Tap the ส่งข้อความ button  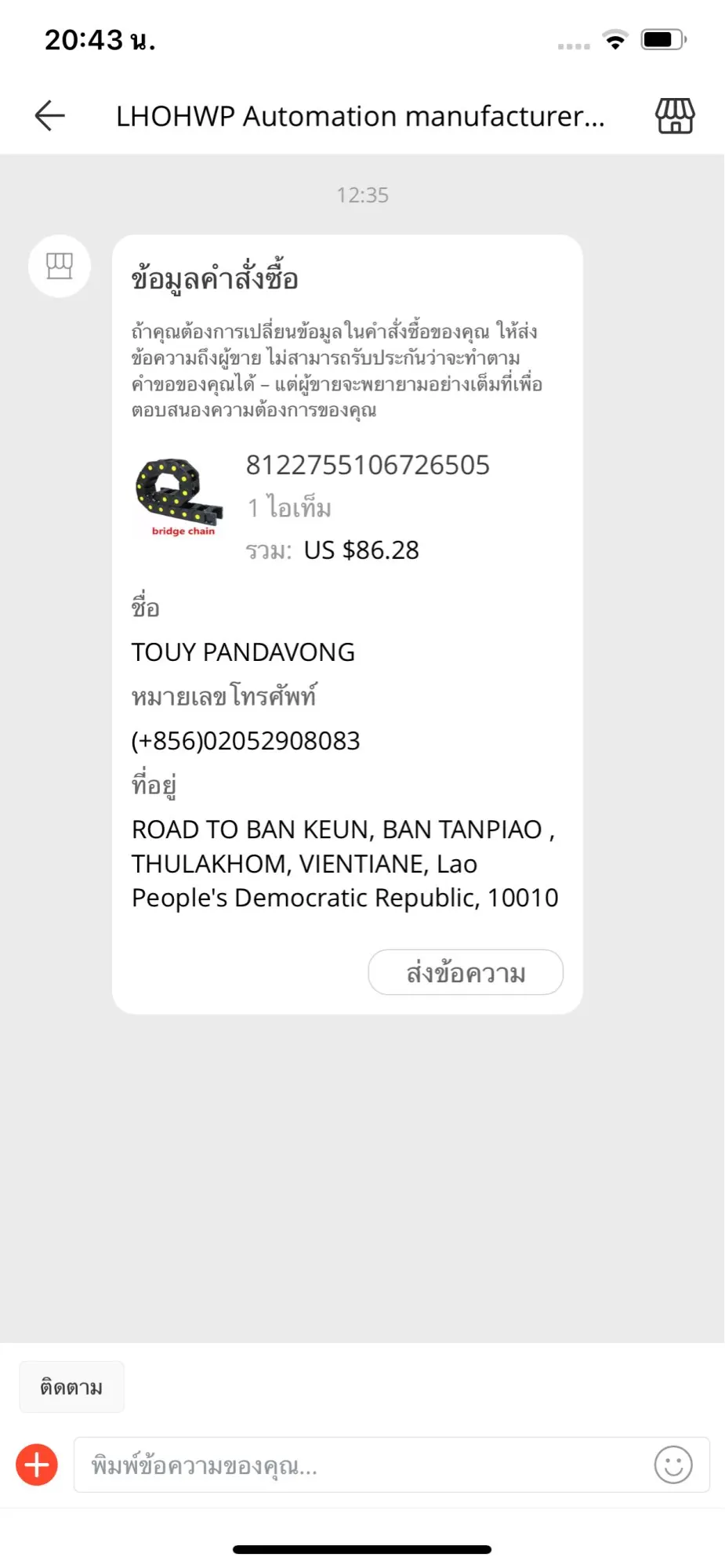(x=466, y=972)
